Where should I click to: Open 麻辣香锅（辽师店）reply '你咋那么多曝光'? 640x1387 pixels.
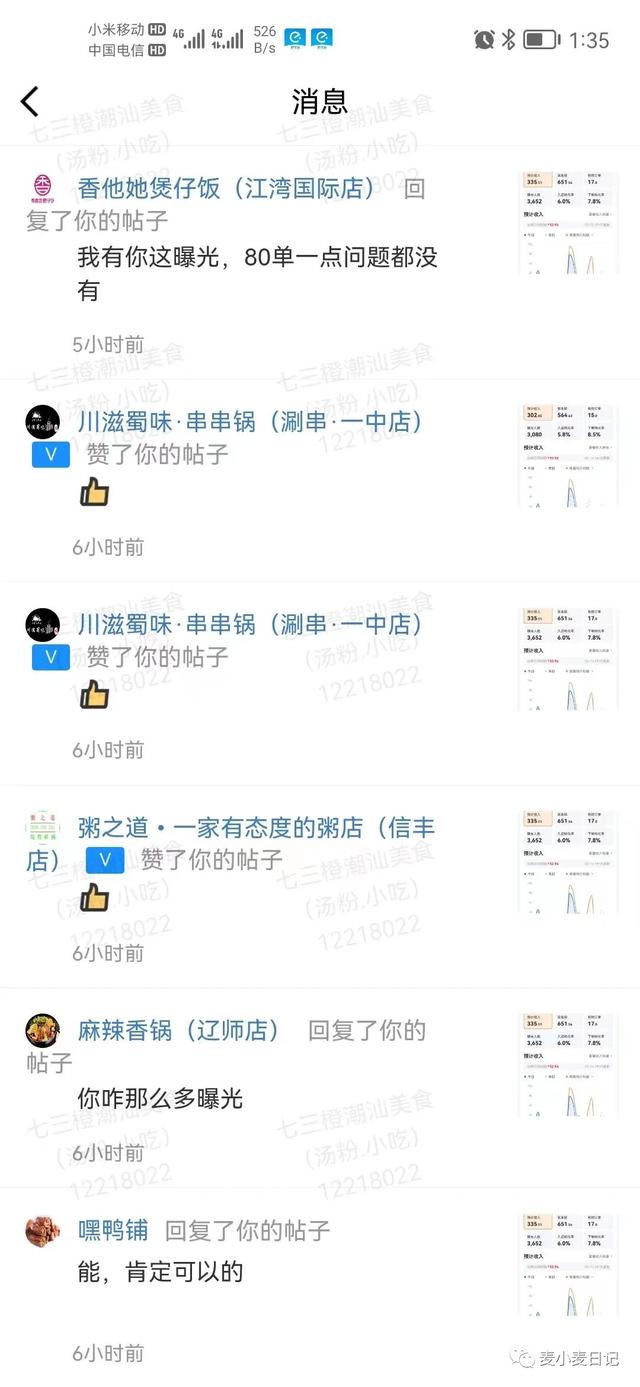point(160,1098)
